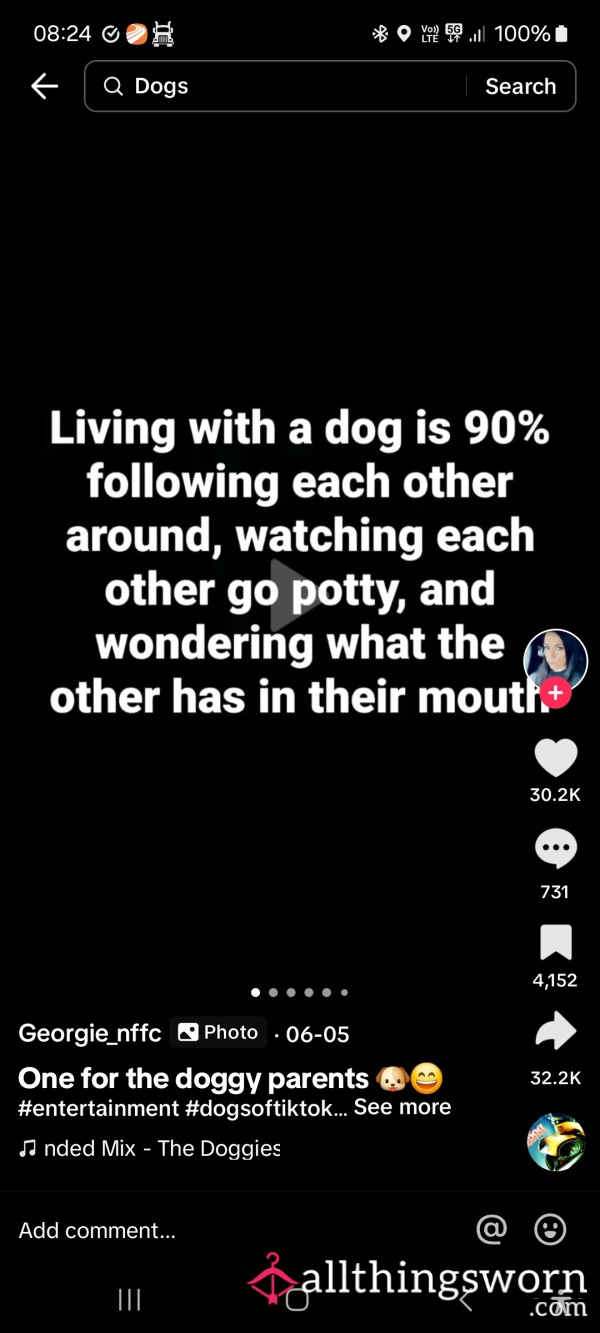
Task: Open the creator's profile picture
Action: point(555,661)
